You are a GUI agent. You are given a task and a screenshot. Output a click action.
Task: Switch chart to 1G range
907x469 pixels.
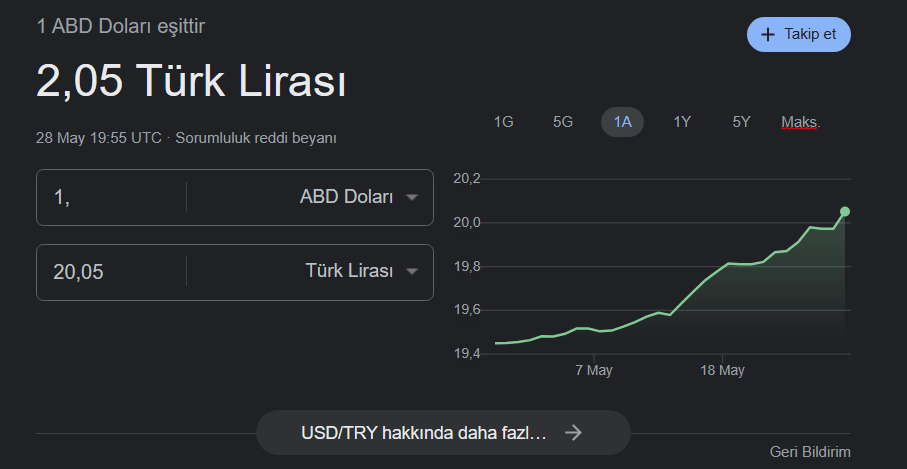click(503, 122)
